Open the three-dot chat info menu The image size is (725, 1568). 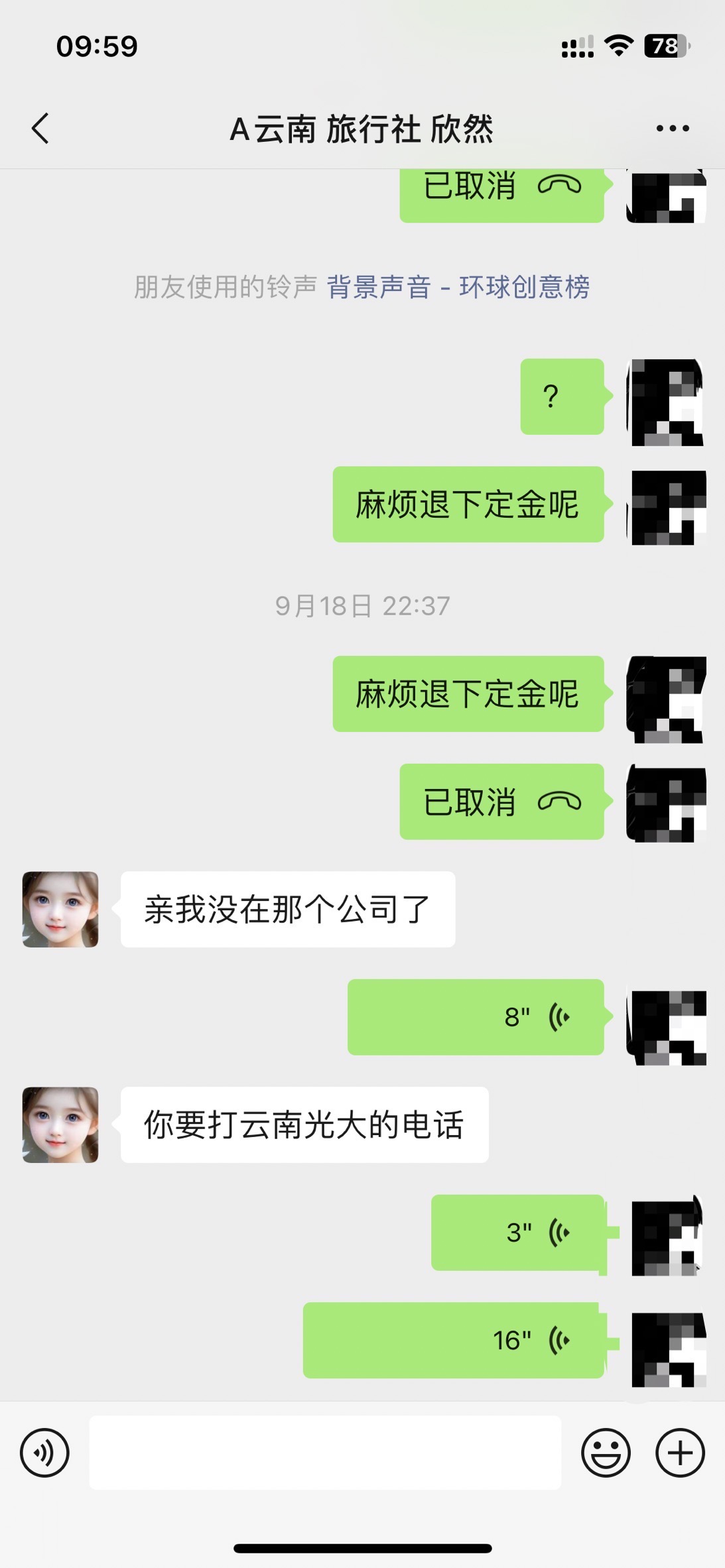(x=672, y=128)
